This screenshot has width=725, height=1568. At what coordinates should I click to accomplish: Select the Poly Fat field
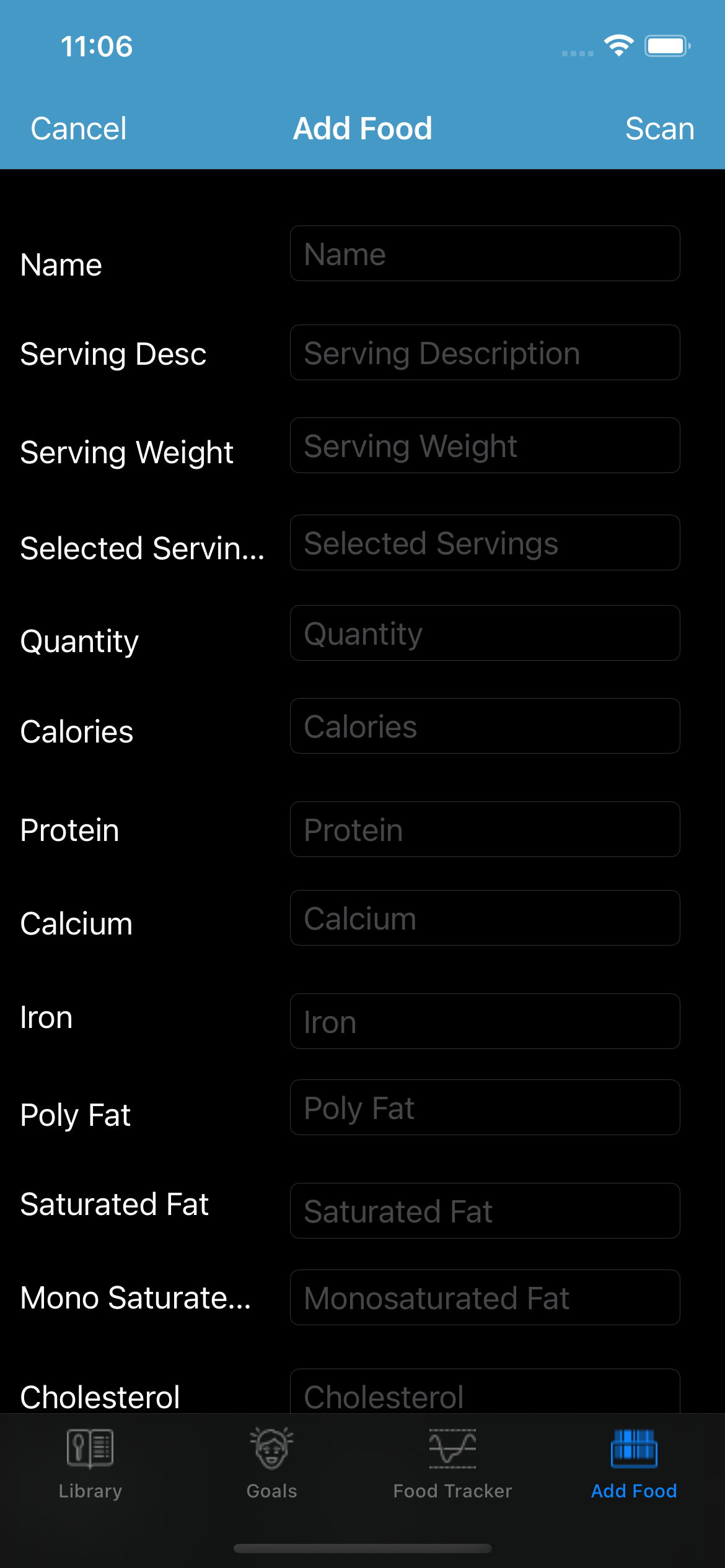(x=485, y=1108)
